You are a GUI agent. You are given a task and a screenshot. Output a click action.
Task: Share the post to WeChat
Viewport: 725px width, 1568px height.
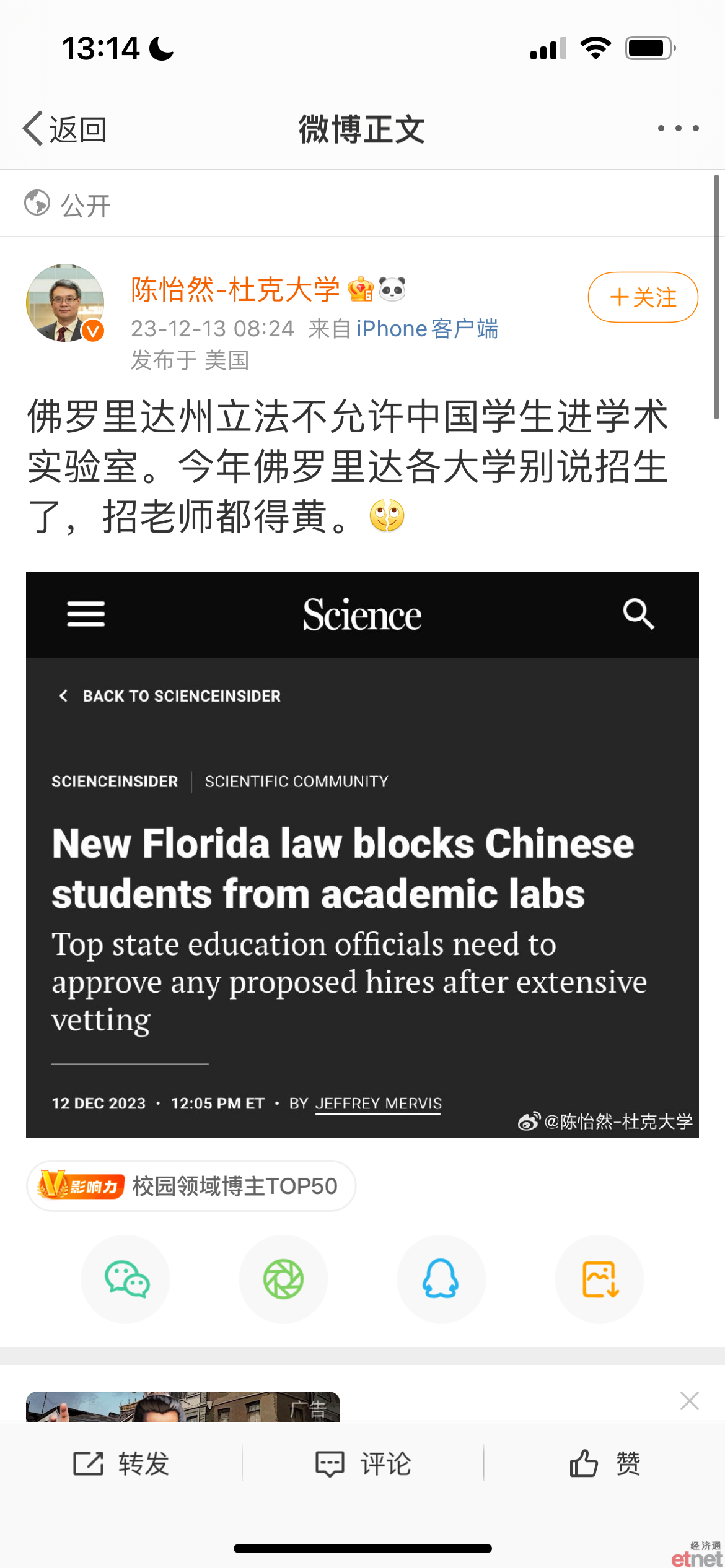126,1279
